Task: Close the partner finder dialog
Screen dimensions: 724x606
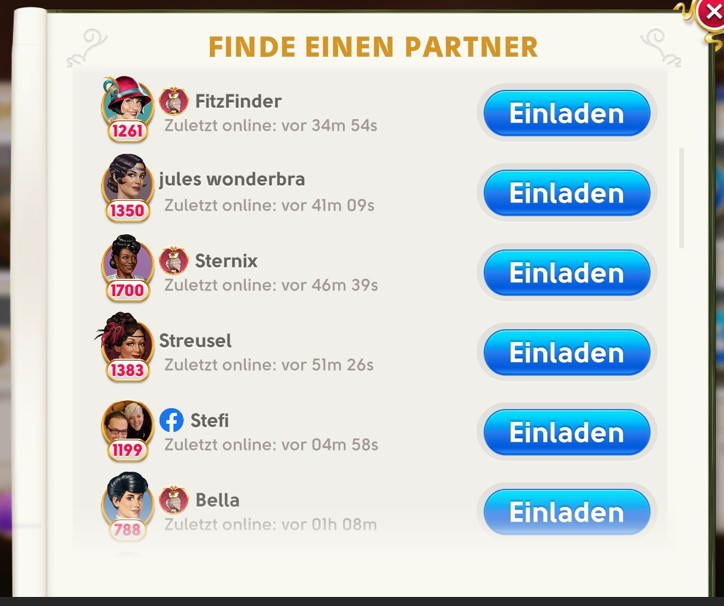Action: (x=712, y=12)
